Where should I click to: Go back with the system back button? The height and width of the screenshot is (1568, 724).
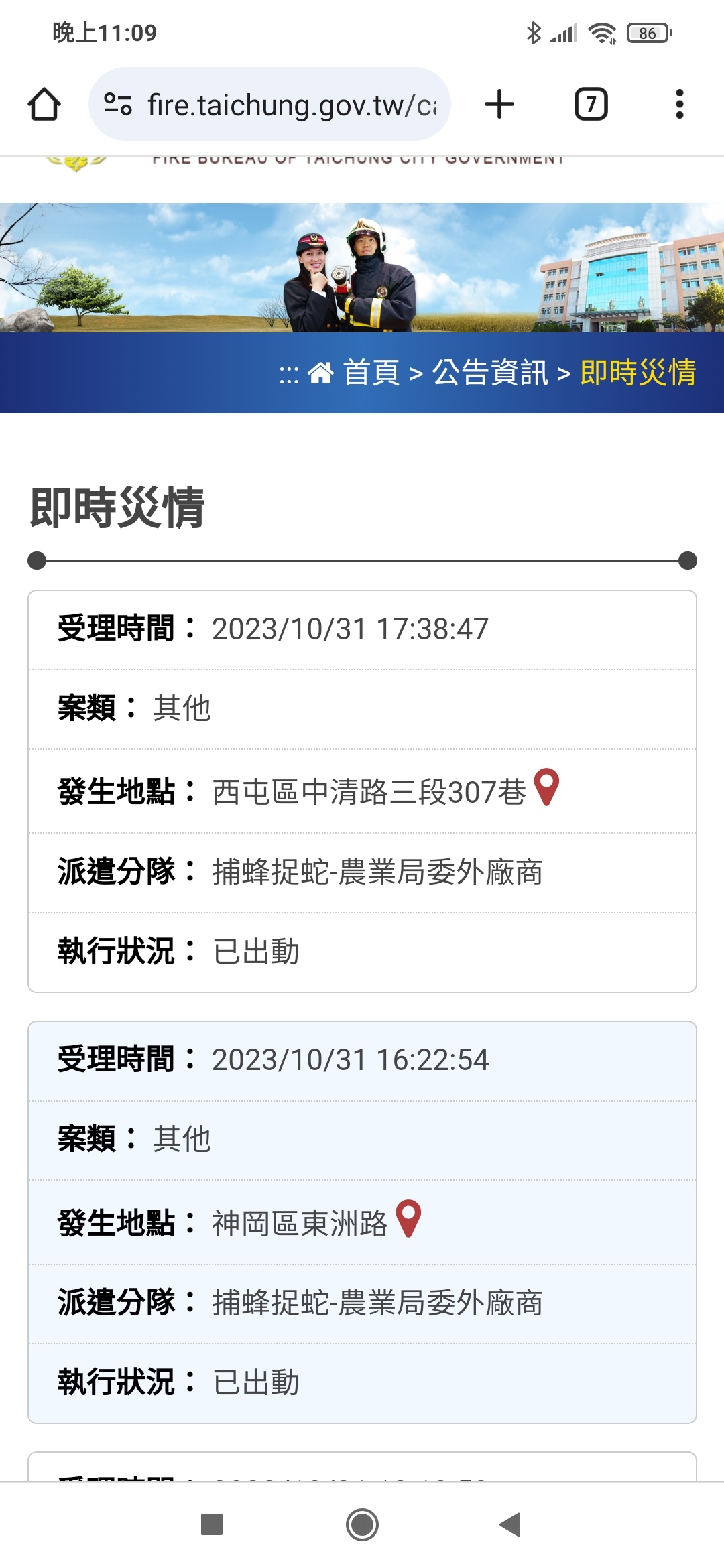[511, 1524]
